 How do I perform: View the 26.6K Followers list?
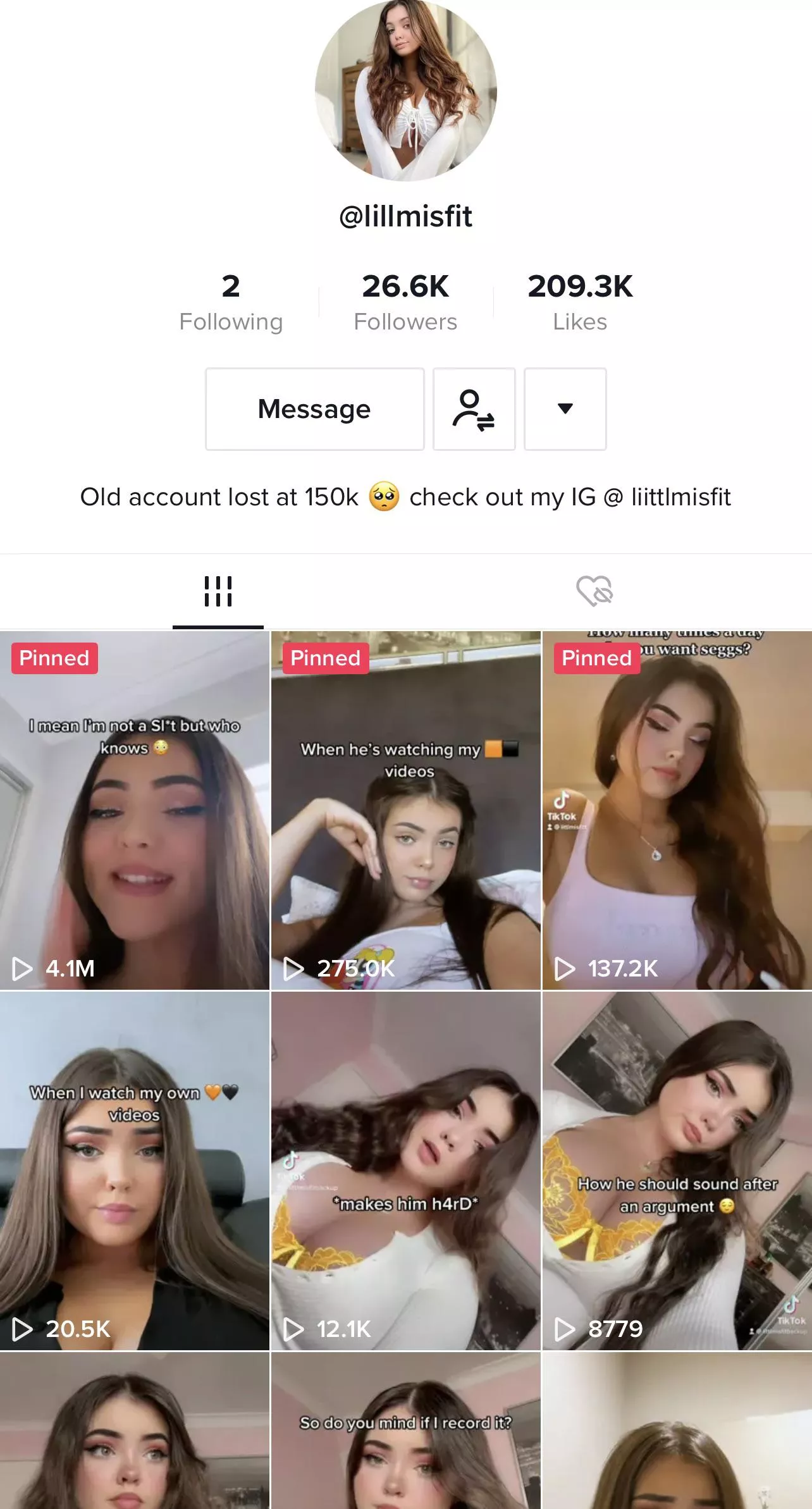405,302
